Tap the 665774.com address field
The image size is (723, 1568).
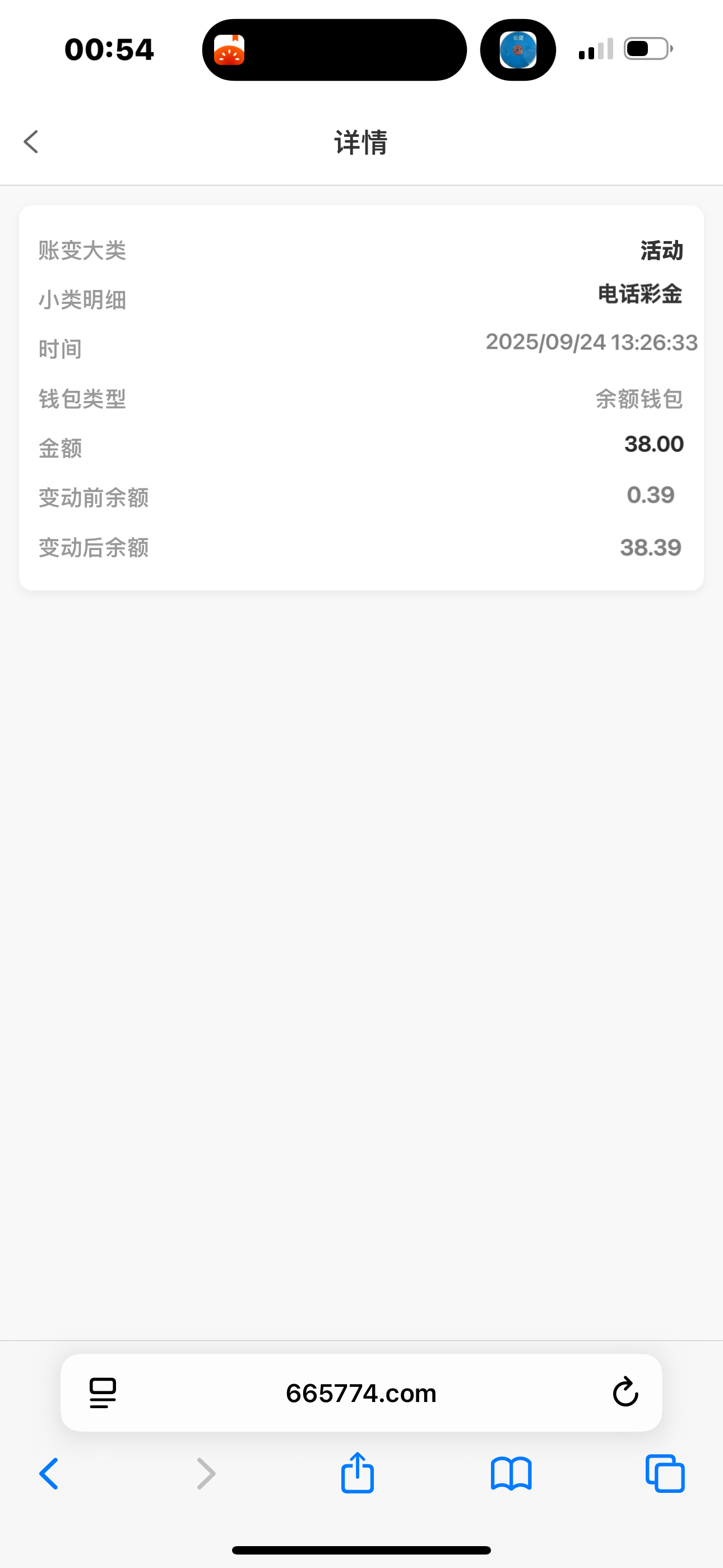tap(361, 1392)
